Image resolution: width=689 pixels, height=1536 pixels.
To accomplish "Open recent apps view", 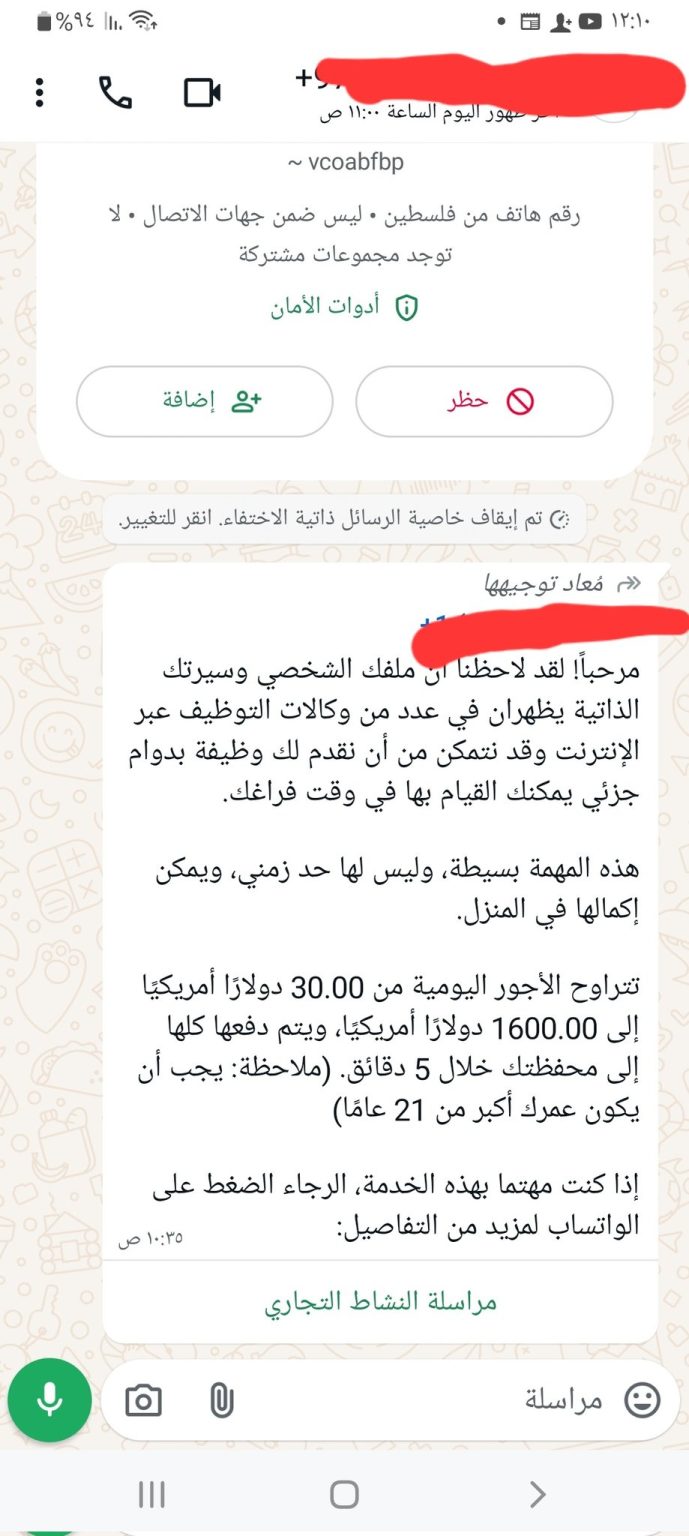I will [151, 1495].
